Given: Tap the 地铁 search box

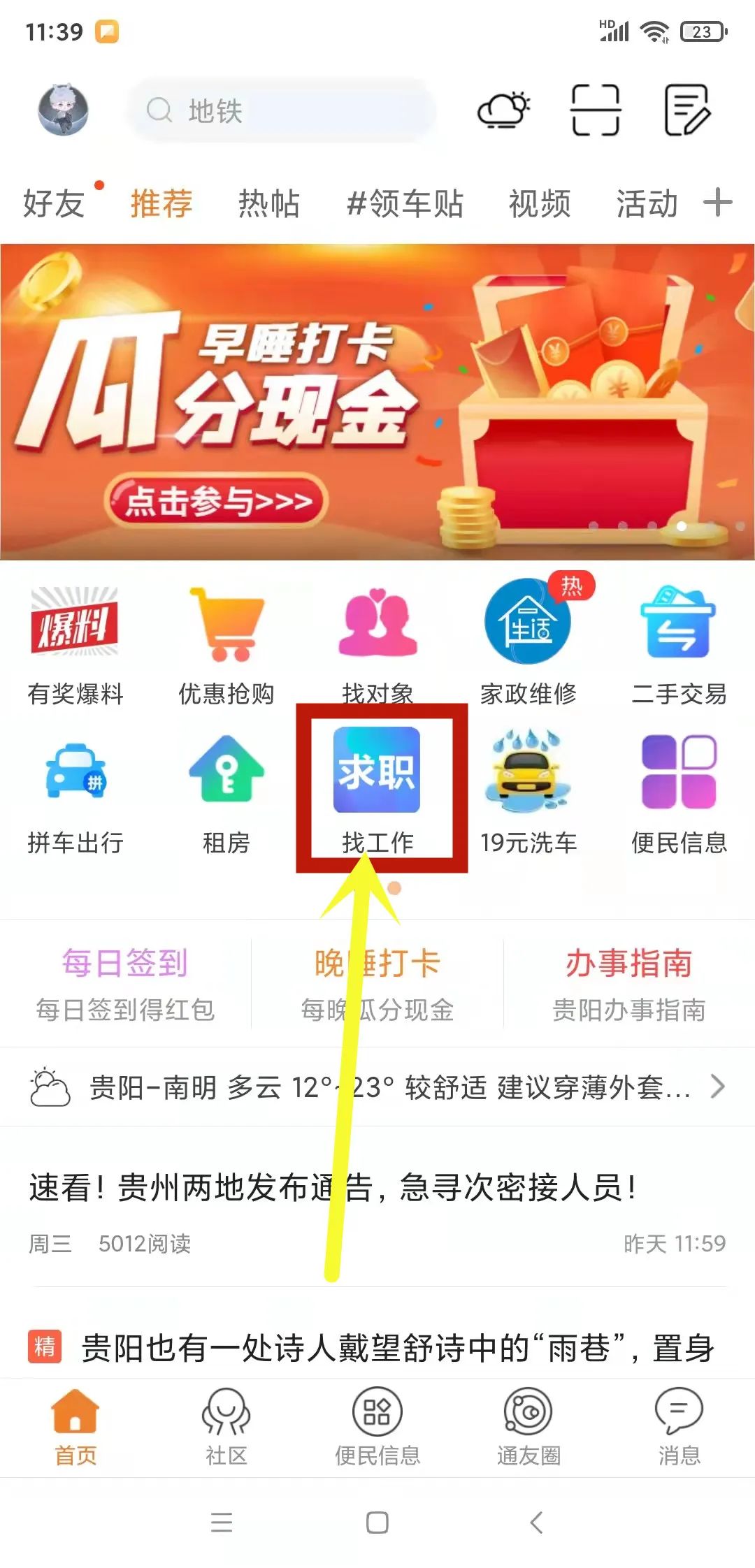Looking at the screenshot, I should click(281, 110).
